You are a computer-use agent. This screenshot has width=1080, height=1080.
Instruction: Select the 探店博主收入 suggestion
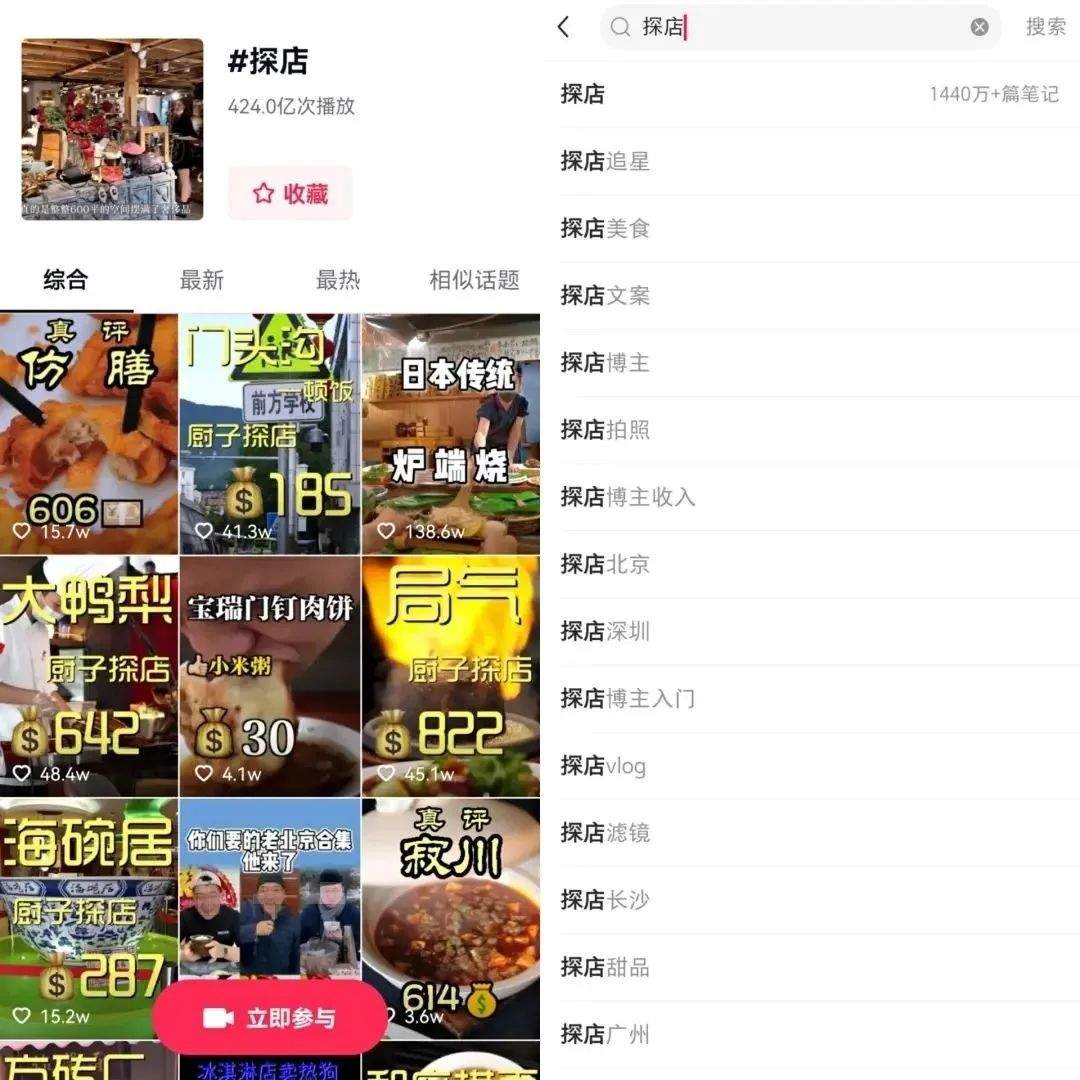click(x=628, y=497)
